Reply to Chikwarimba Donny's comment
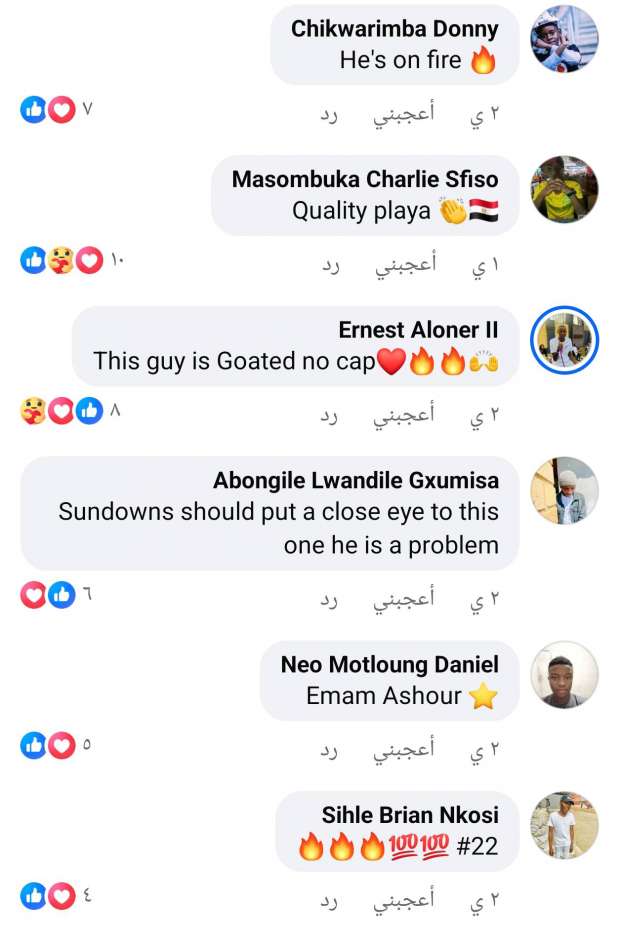The image size is (620, 940). coord(329,114)
